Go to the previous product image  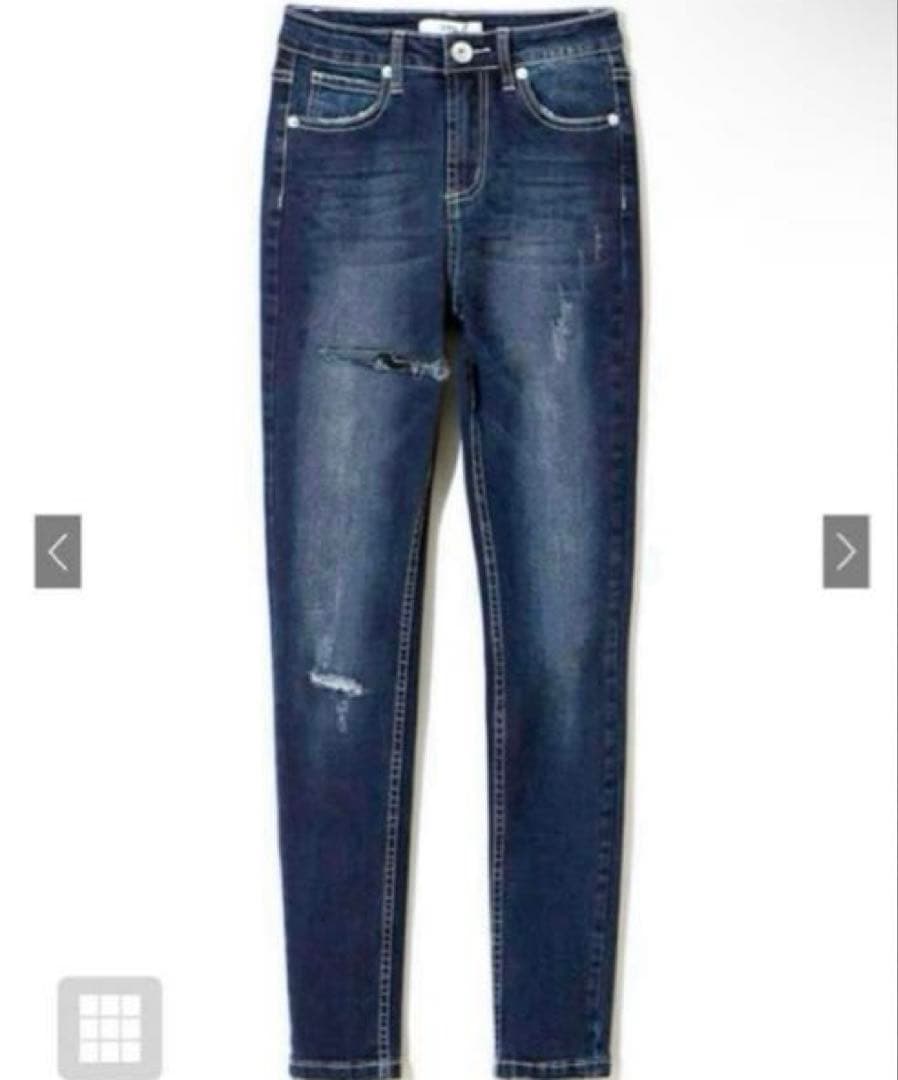point(58,551)
